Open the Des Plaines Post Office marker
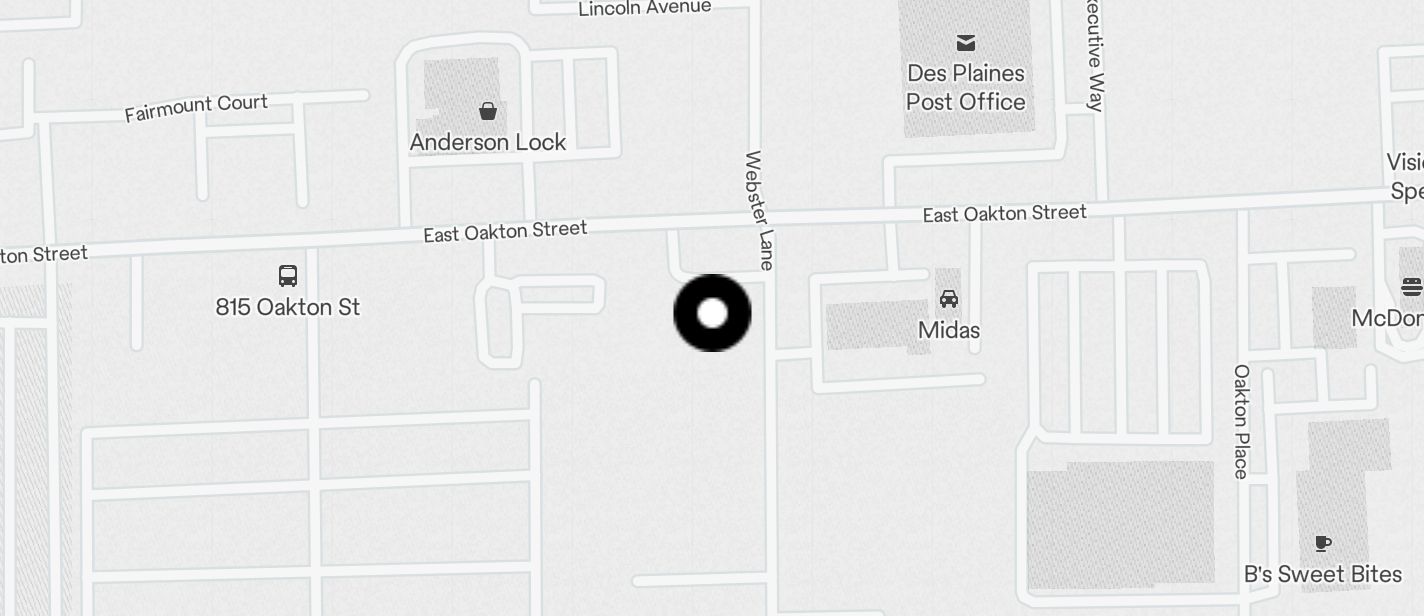1424x616 pixels. (x=965, y=43)
